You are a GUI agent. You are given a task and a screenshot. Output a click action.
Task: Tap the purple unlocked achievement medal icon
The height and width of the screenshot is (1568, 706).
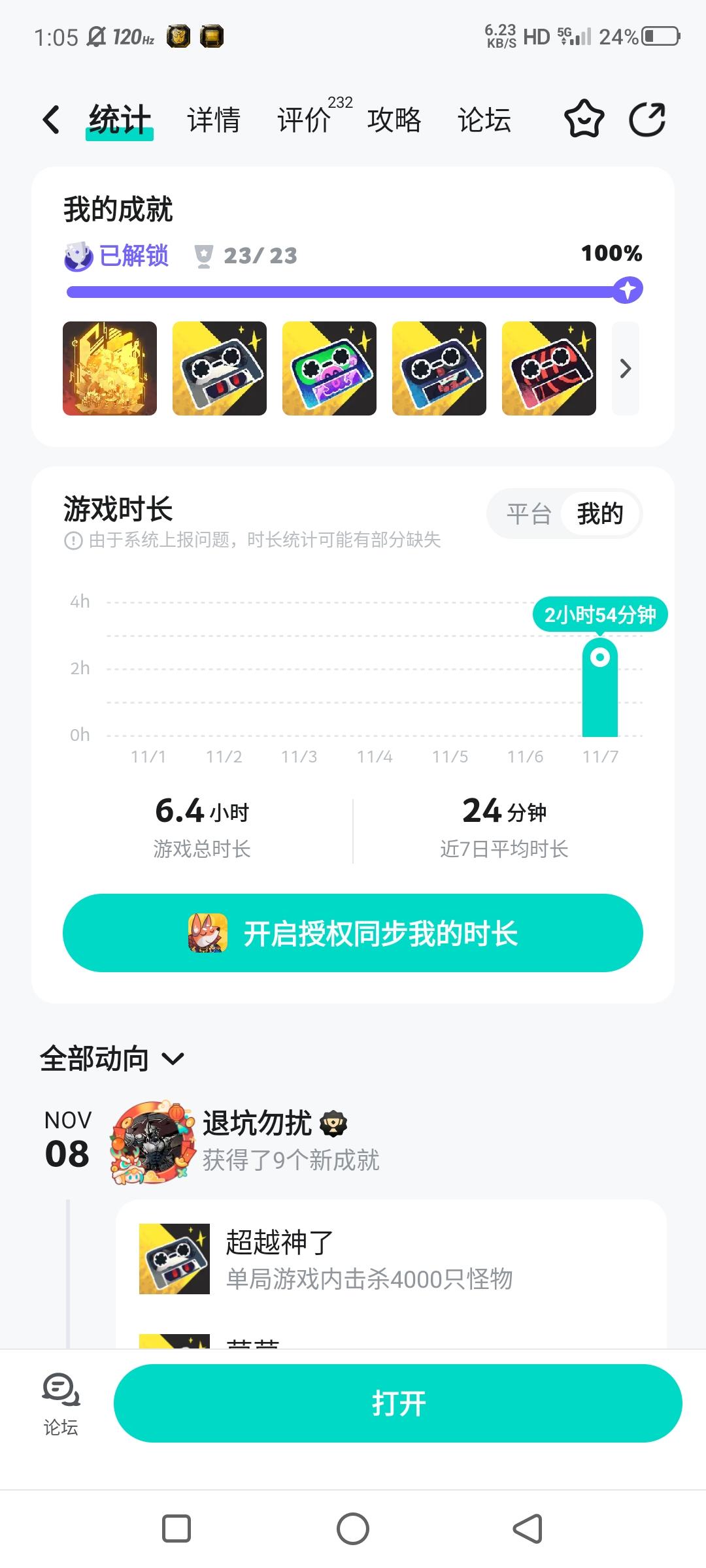tap(77, 256)
